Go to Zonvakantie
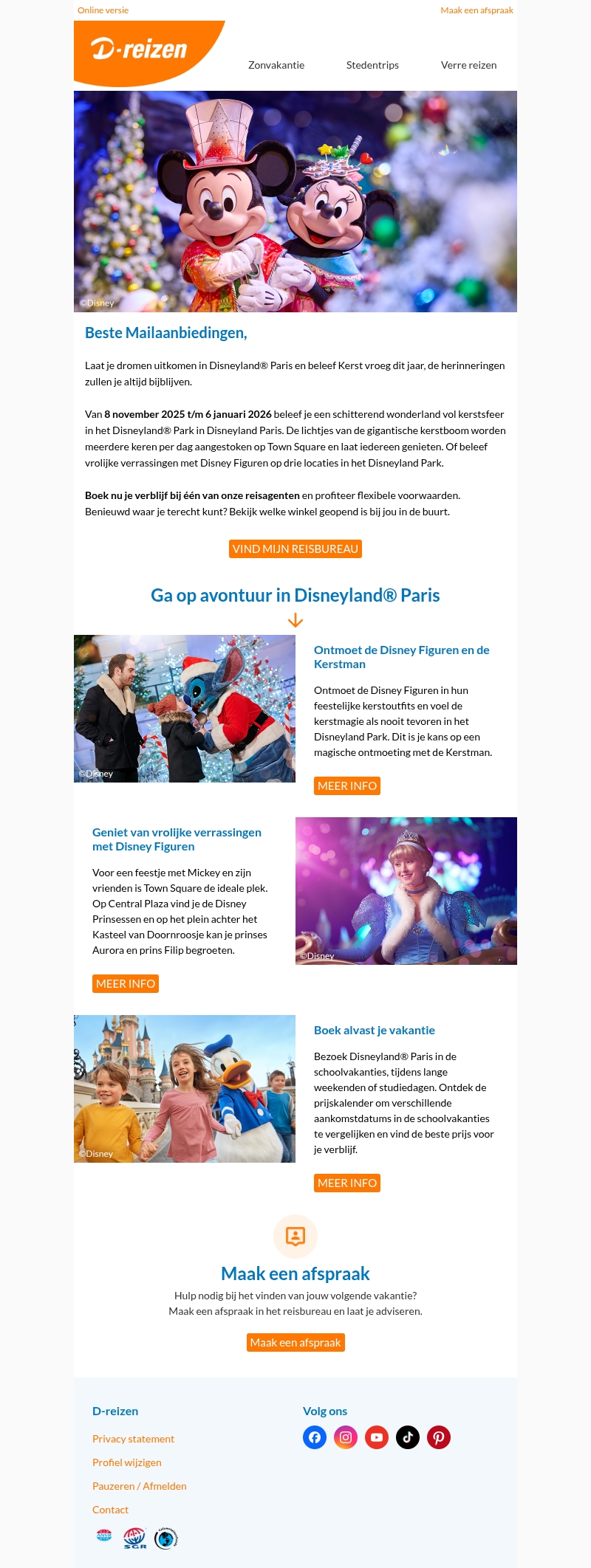Screen dimensions: 591x1568 (x=276, y=65)
